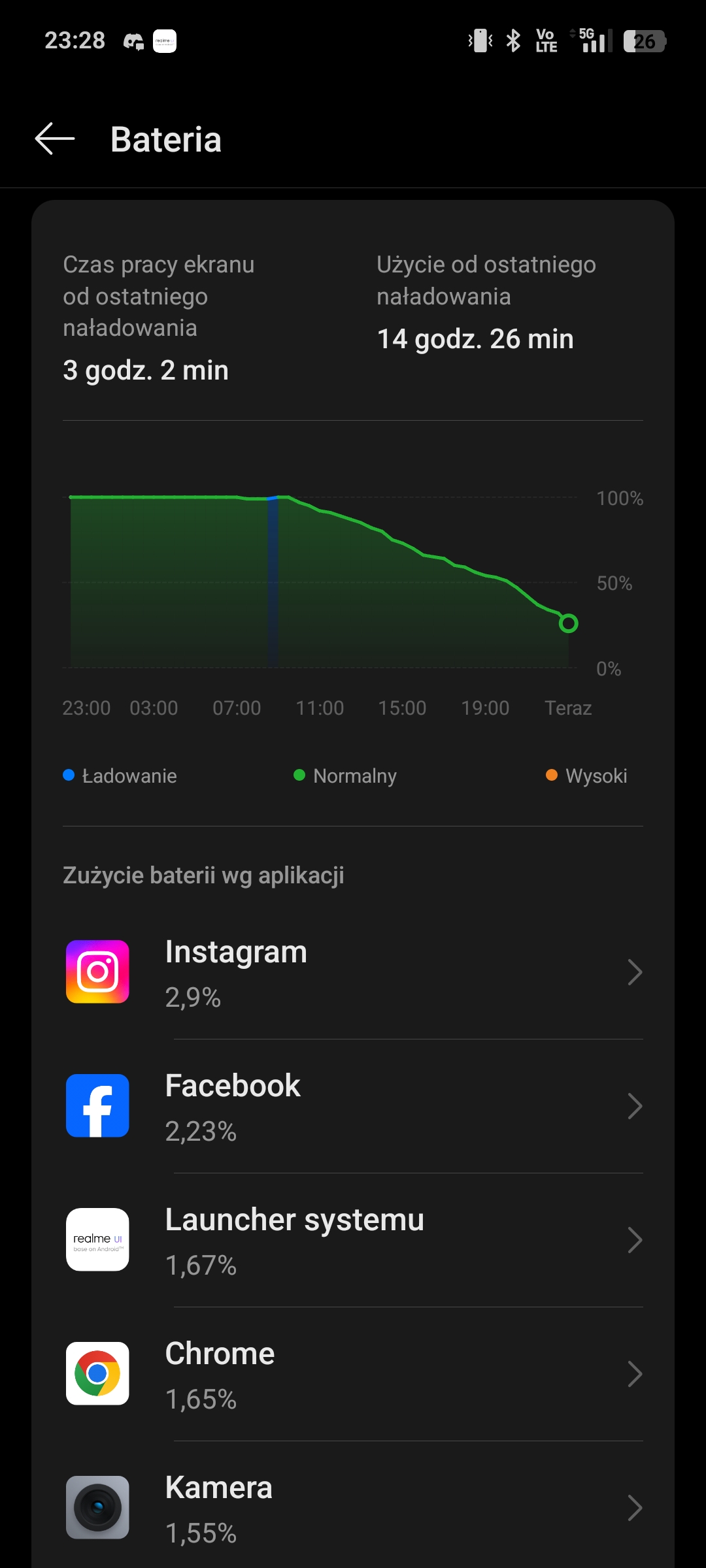Go back from the Bateria screen
The image size is (706, 1568).
pyautogui.click(x=55, y=139)
